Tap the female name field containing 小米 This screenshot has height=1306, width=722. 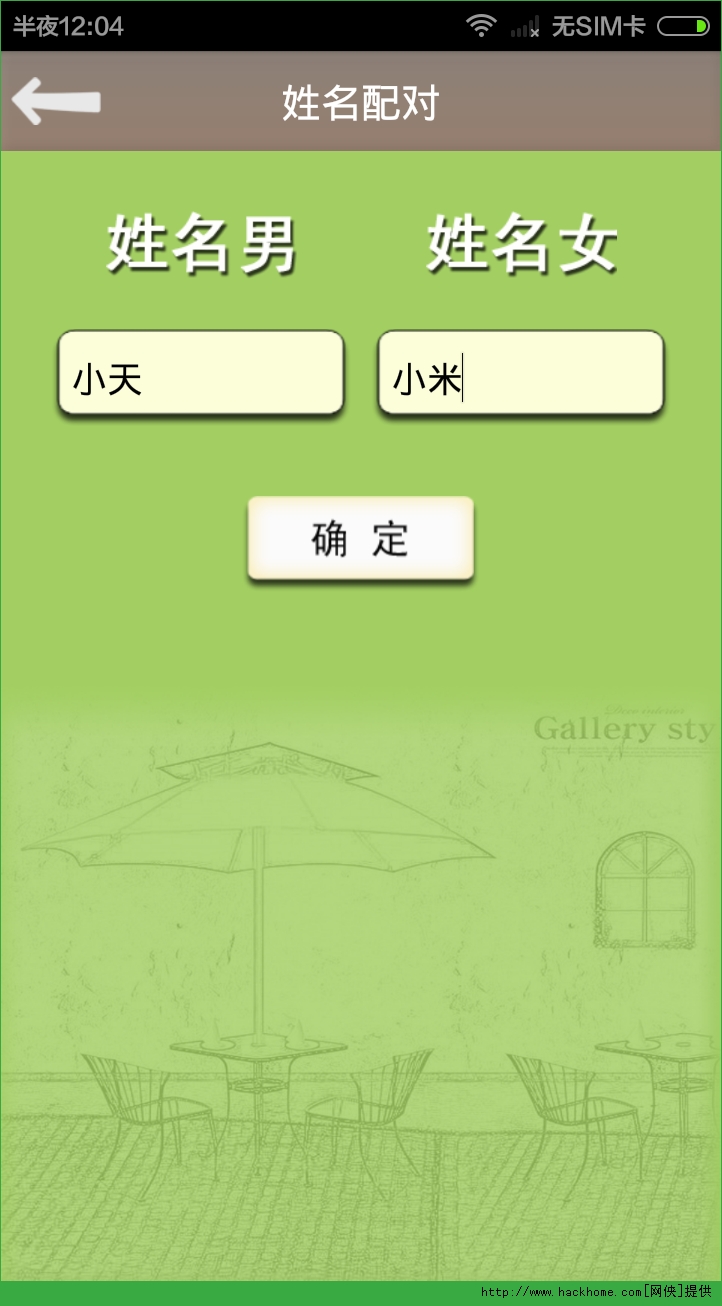521,374
